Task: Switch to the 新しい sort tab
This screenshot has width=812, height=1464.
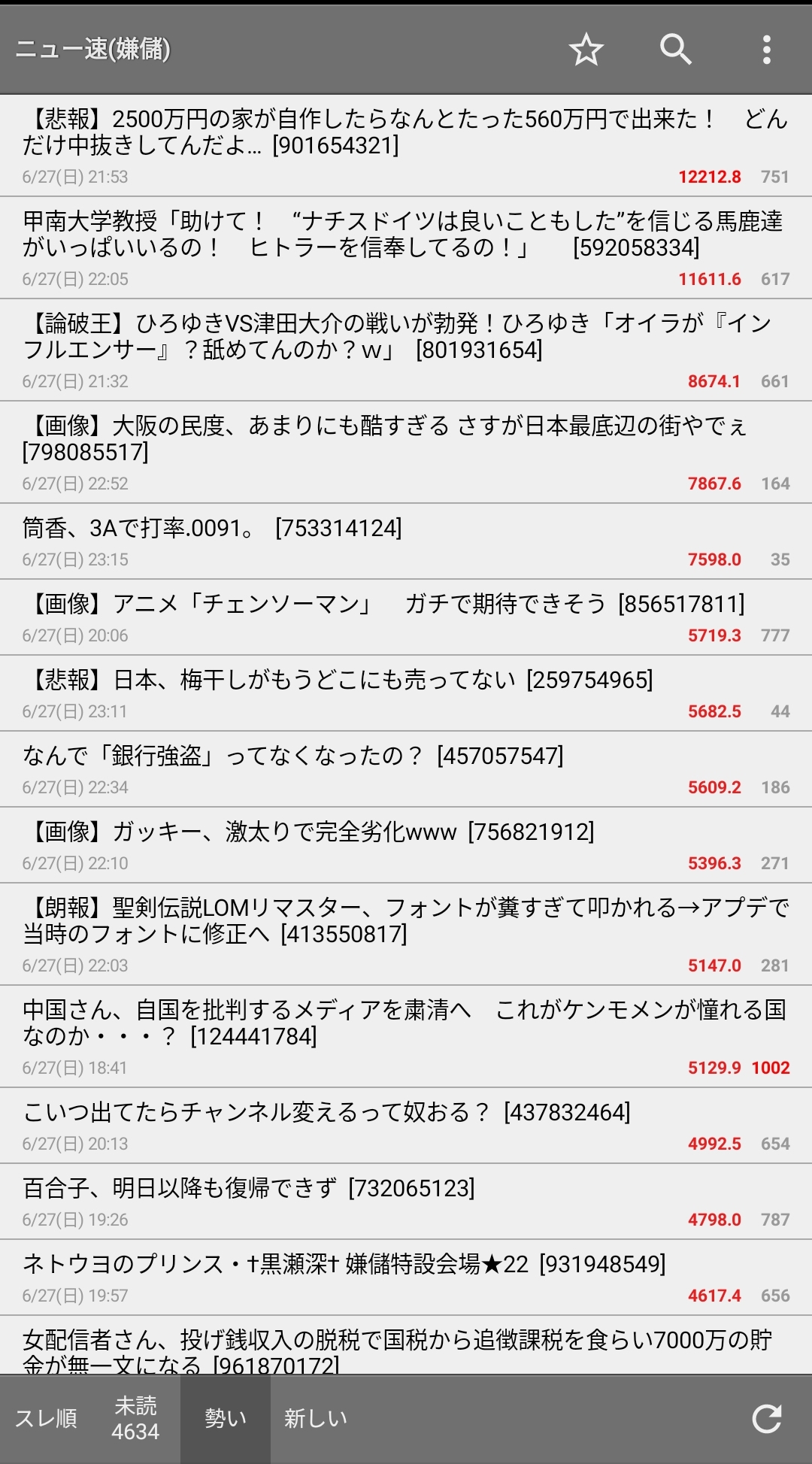Action: click(x=316, y=1418)
